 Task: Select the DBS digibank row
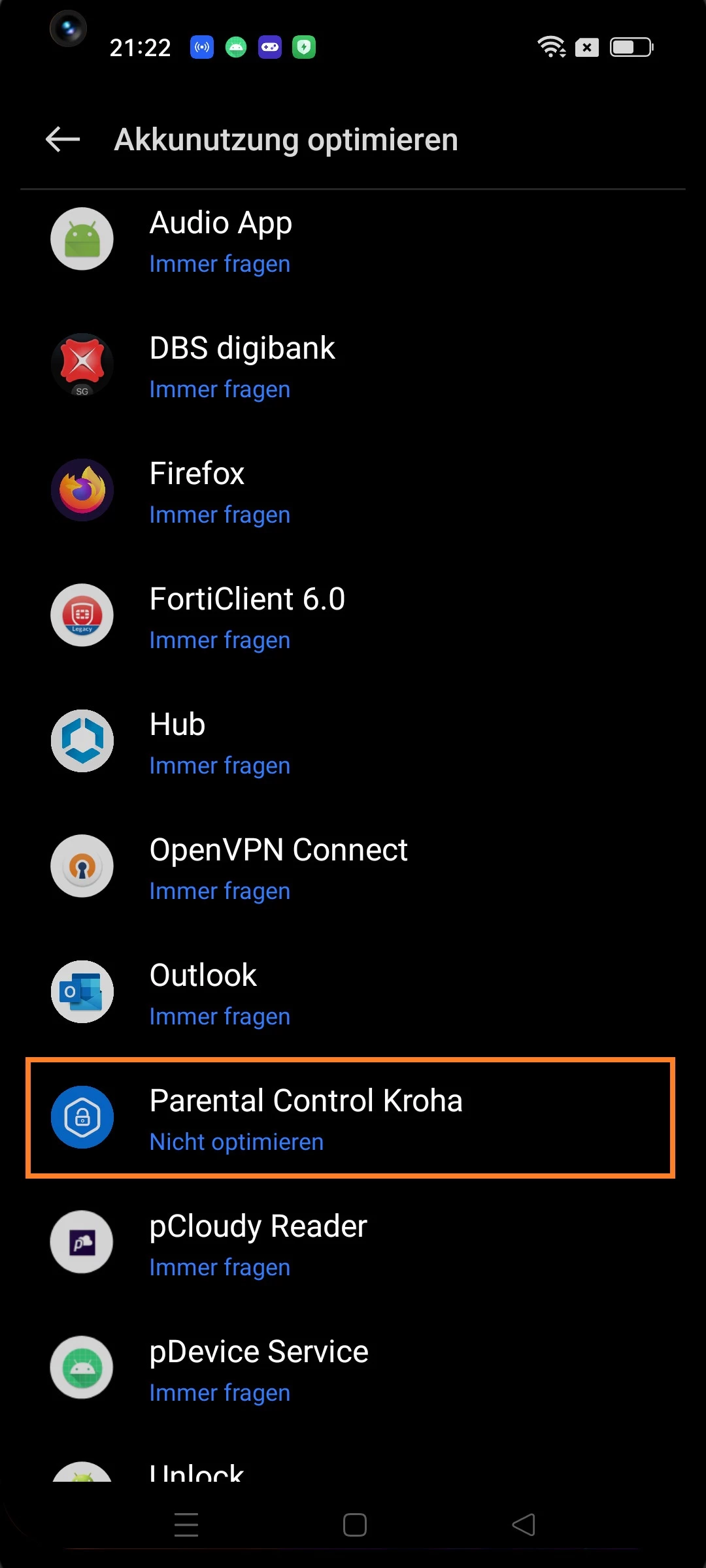(353, 366)
